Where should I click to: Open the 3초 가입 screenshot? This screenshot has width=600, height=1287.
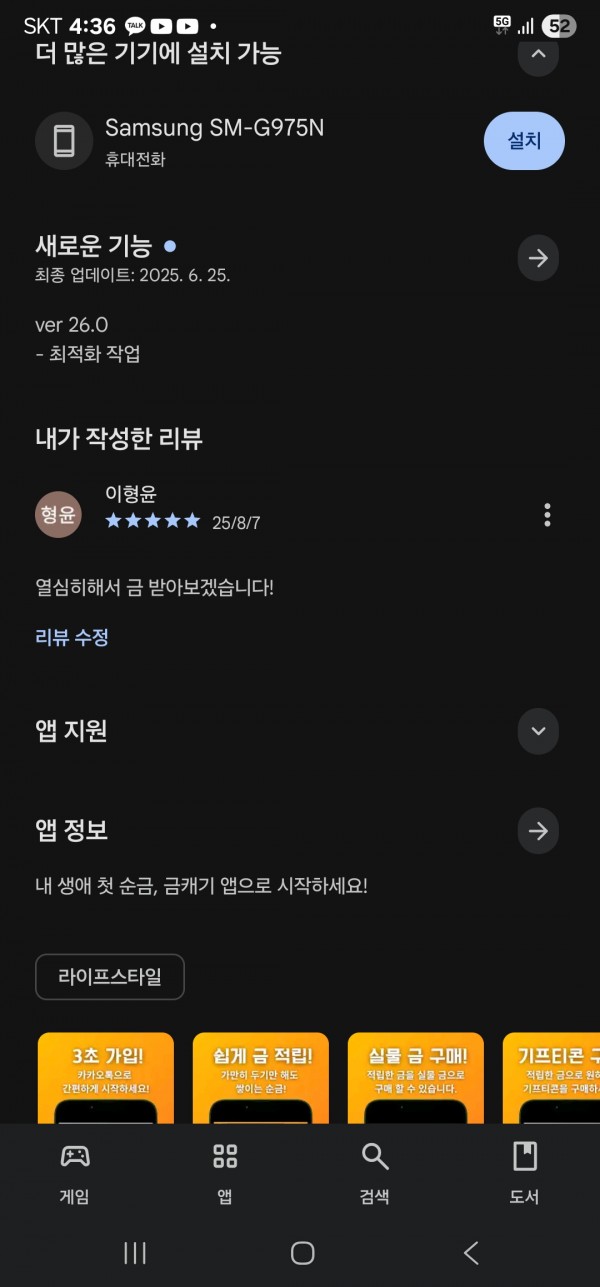tap(106, 1078)
